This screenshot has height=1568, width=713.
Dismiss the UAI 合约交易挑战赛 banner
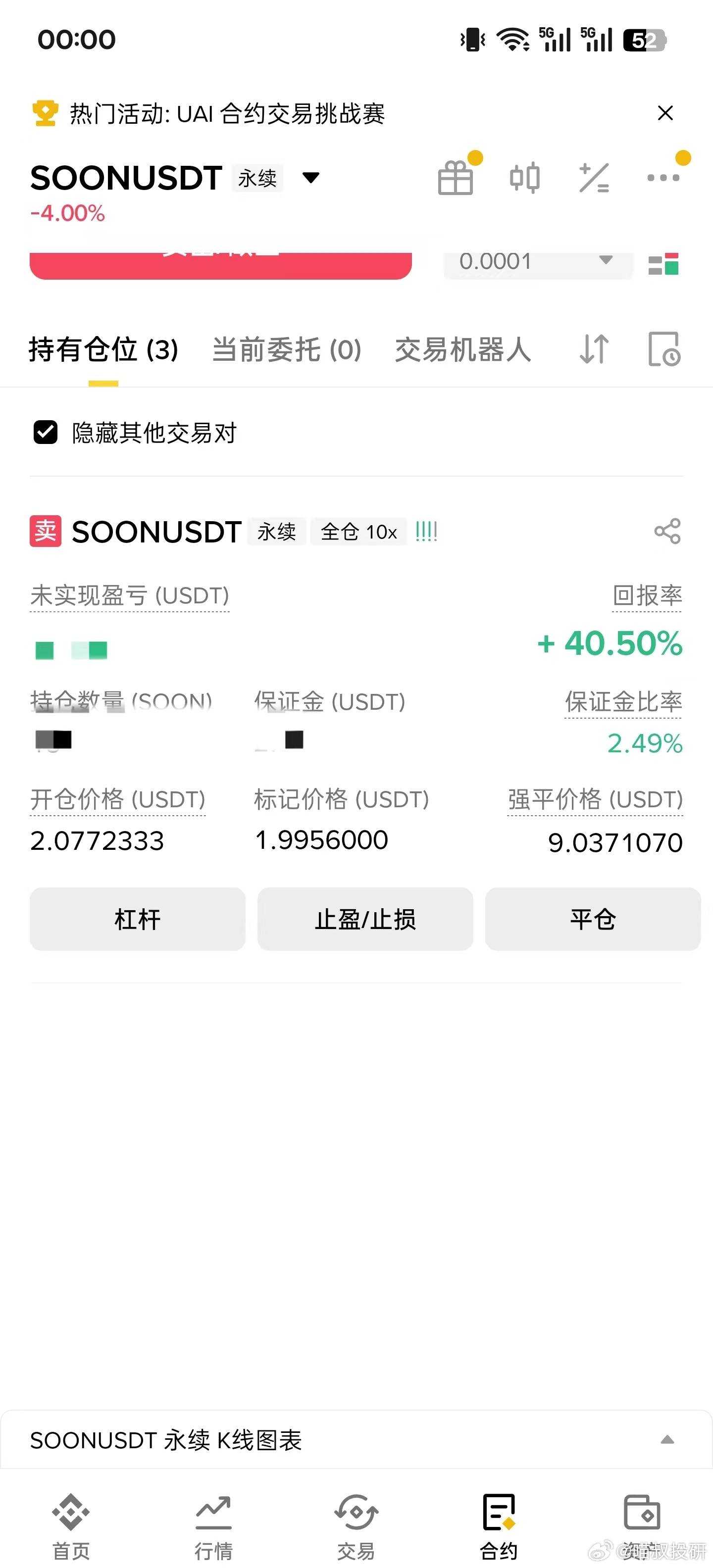(x=665, y=113)
